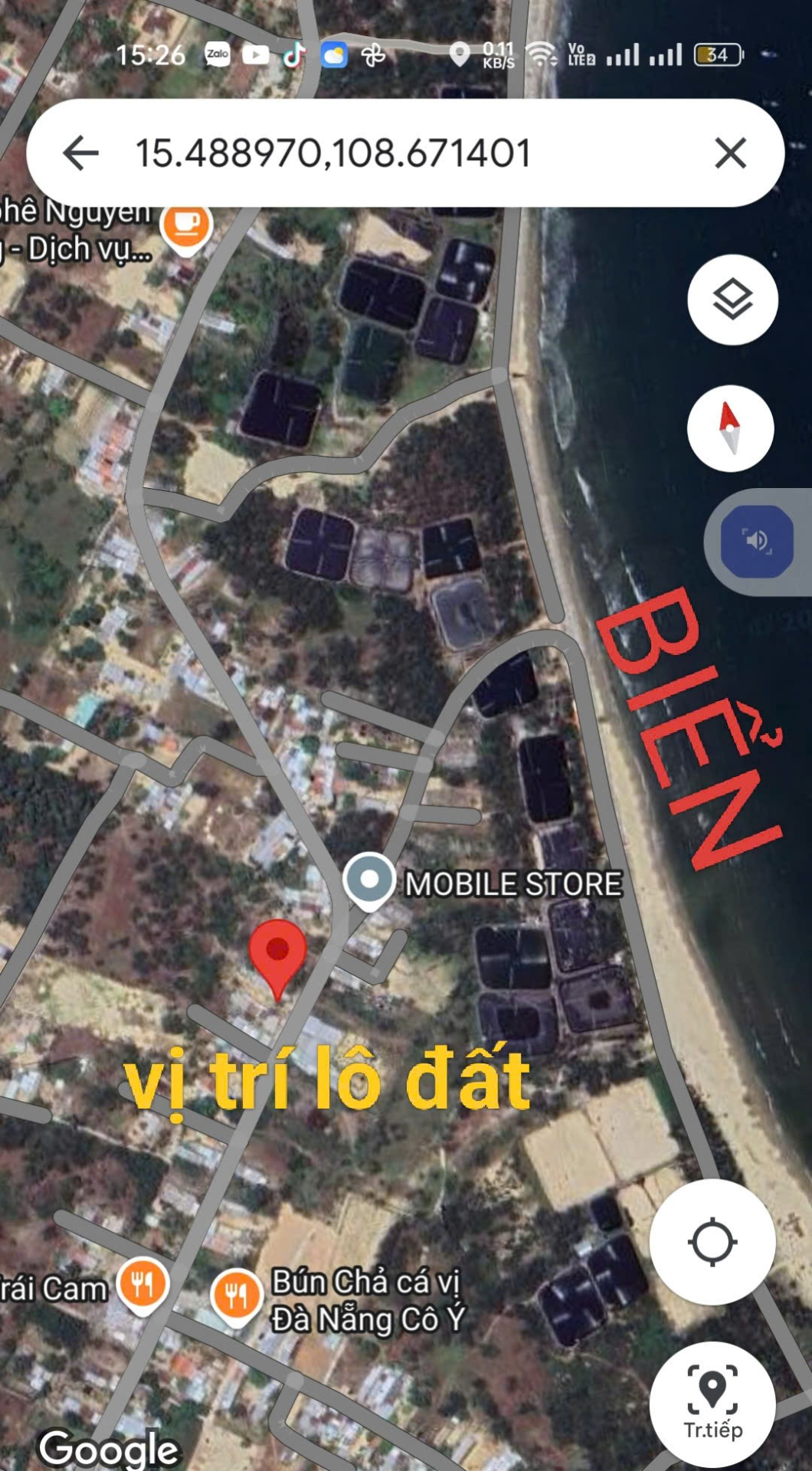Image resolution: width=812 pixels, height=1471 pixels.
Task: Open the orange café pin near the top-left
Action: (x=186, y=225)
